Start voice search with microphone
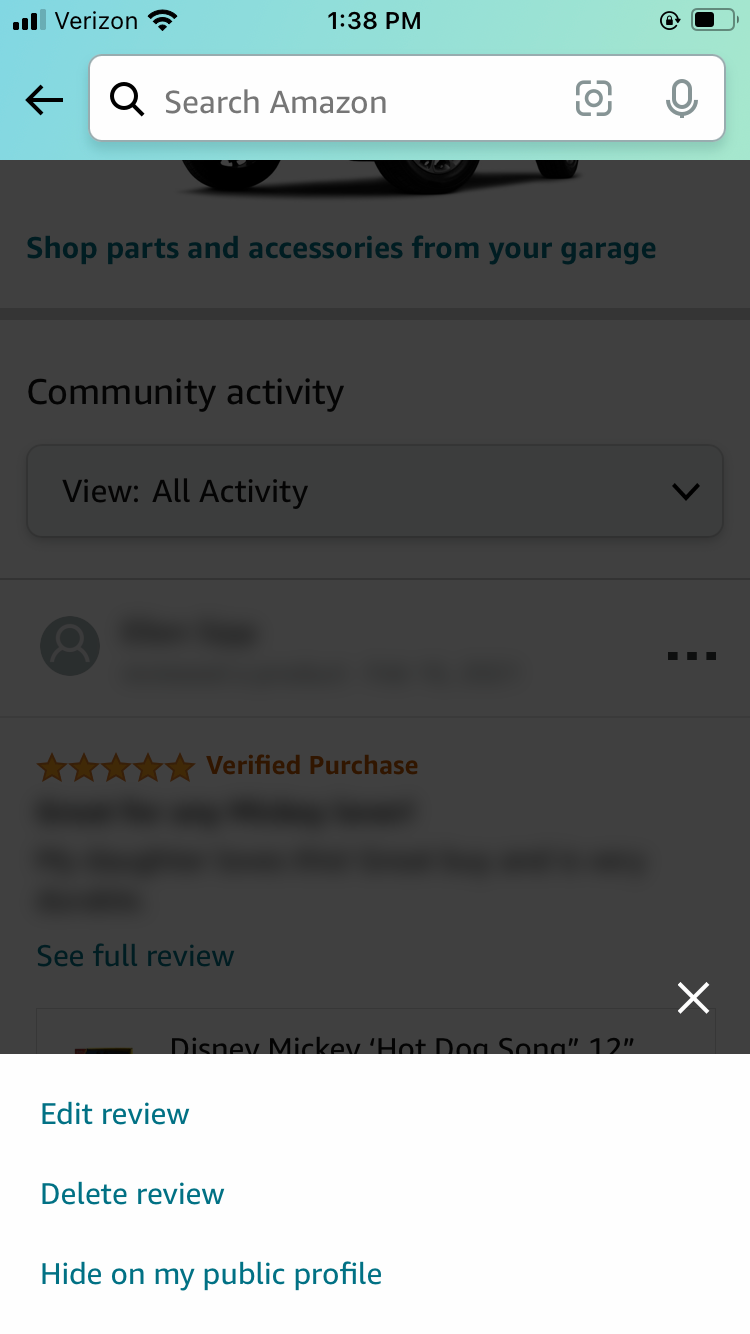The height and width of the screenshot is (1334, 750). pyautogui.click(x=681, y=99)
